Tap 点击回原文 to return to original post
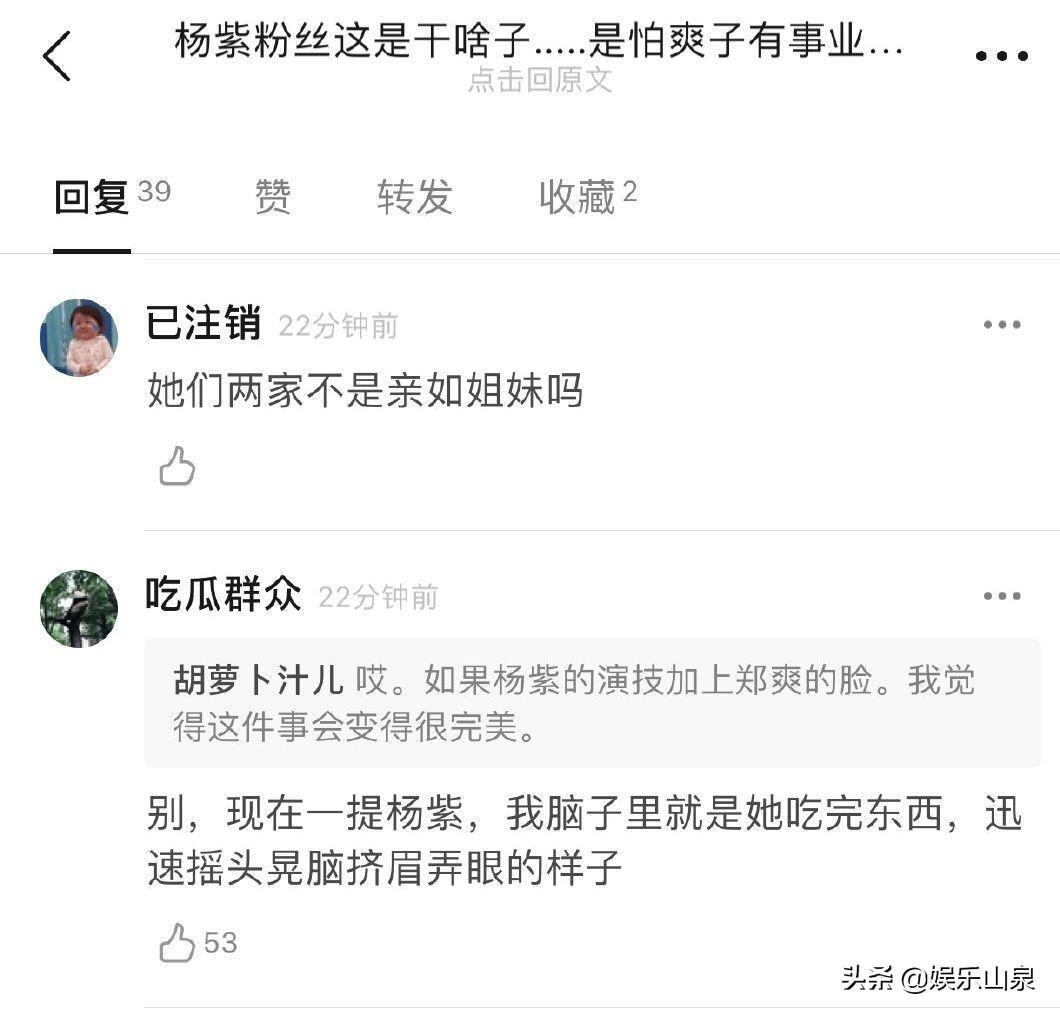1060x1016 pixels. click(x=539, y=81)
